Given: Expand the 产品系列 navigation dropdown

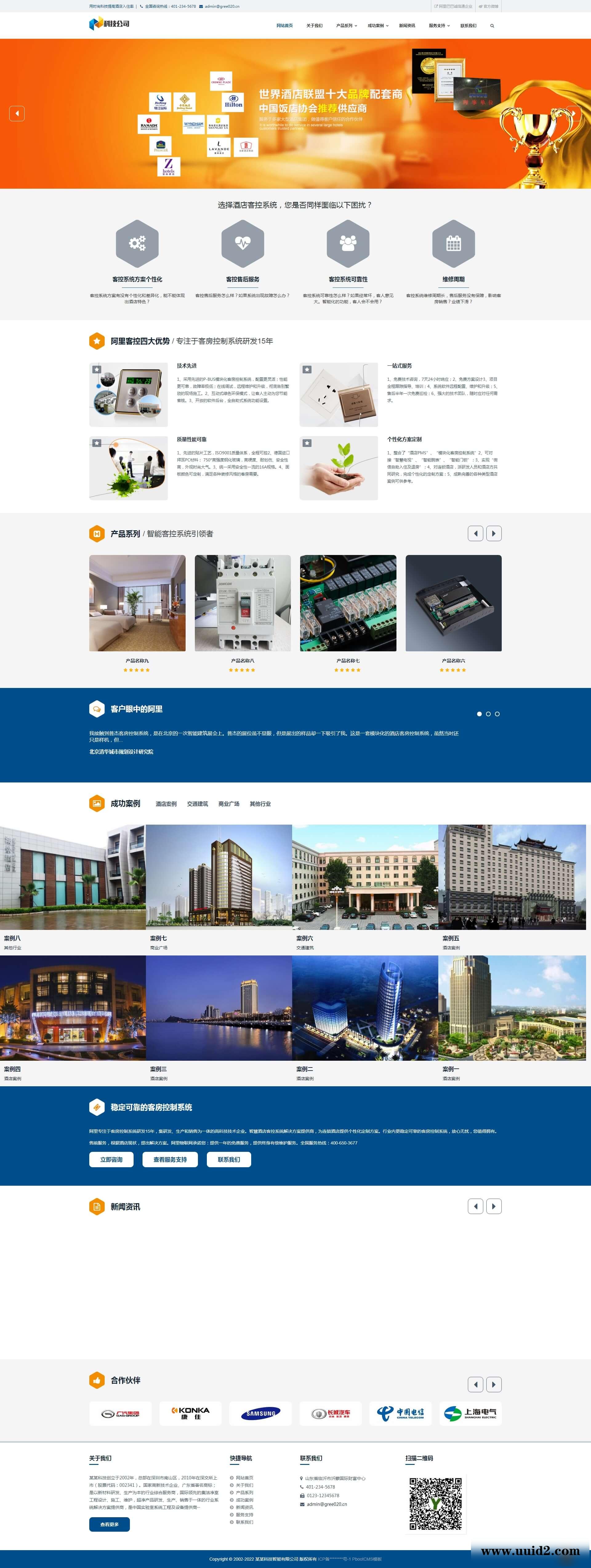Looking at the screenshot, I should (x=346, y=26).
